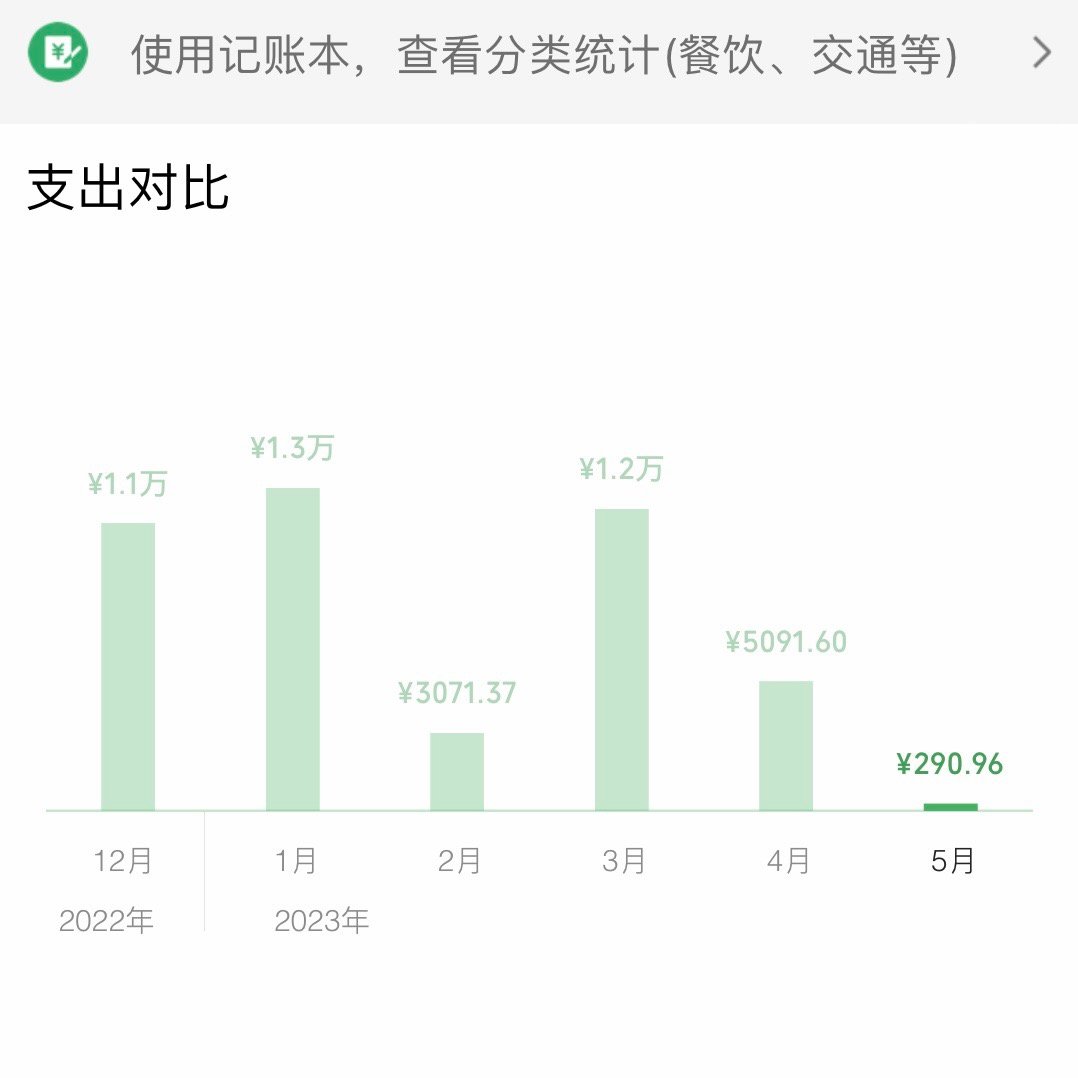Select the 5月 bar showing ¥290.96
Image resolution: width=1078 pixels, height=1078 pixels.
[x=950, y=806]
